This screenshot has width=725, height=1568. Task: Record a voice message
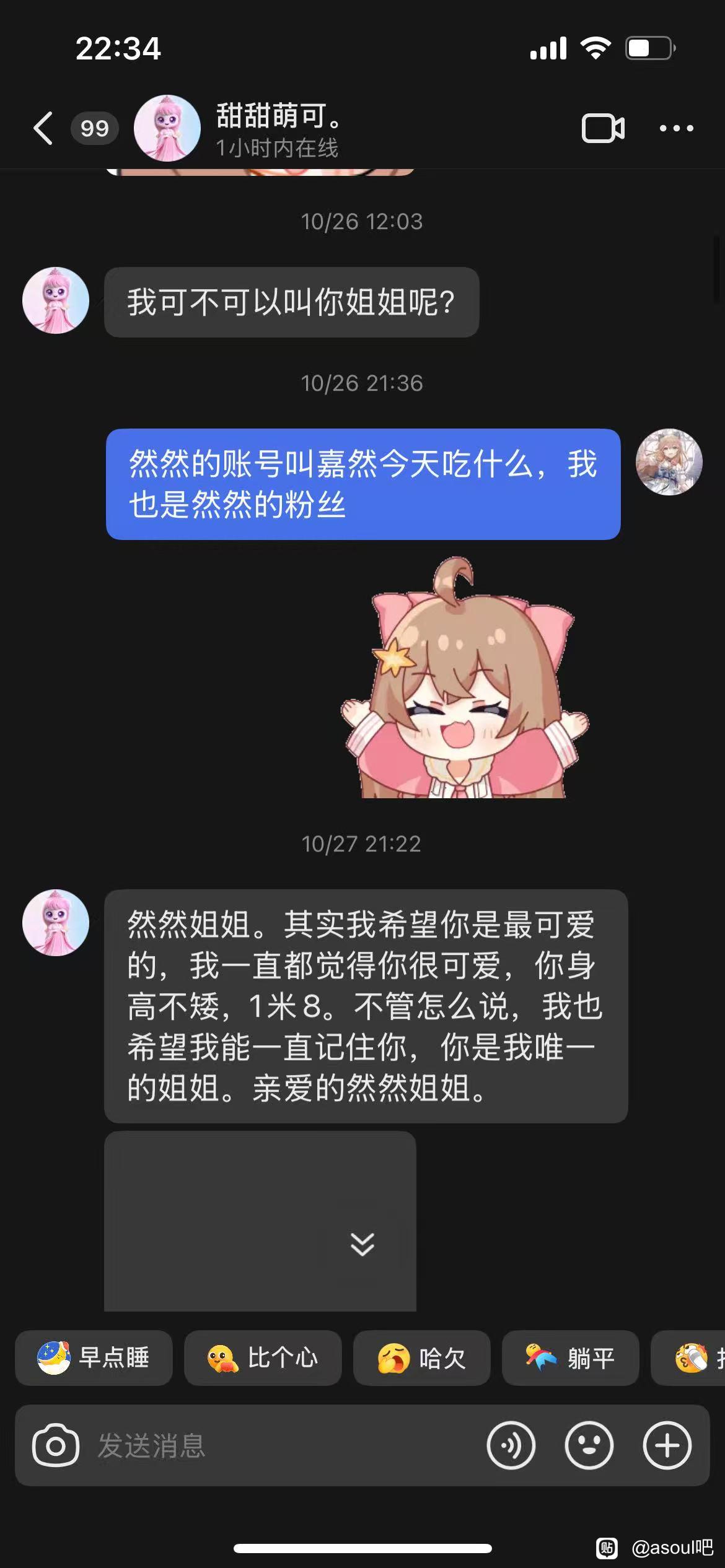tap(511, 1446)
